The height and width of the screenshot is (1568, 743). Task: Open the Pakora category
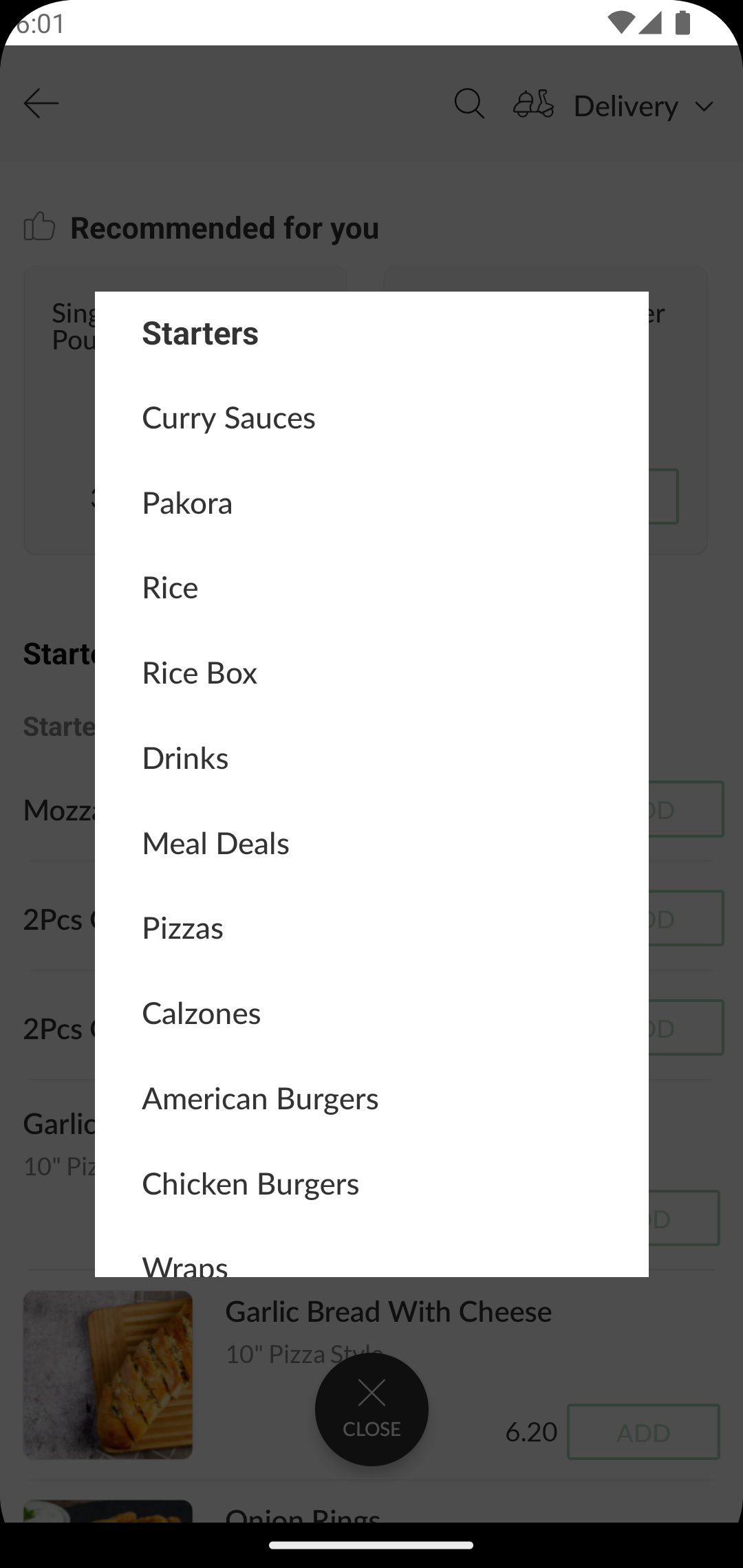(x=187, y=503)
